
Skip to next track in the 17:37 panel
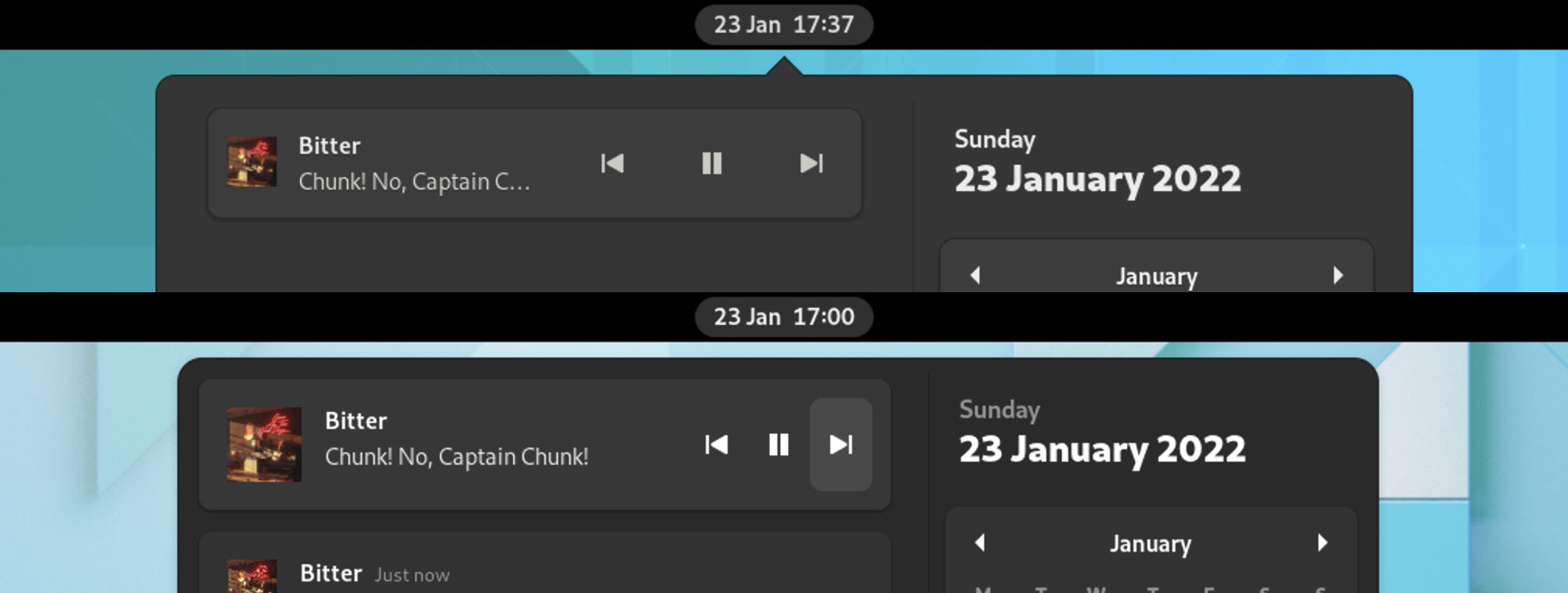(811, 163)
